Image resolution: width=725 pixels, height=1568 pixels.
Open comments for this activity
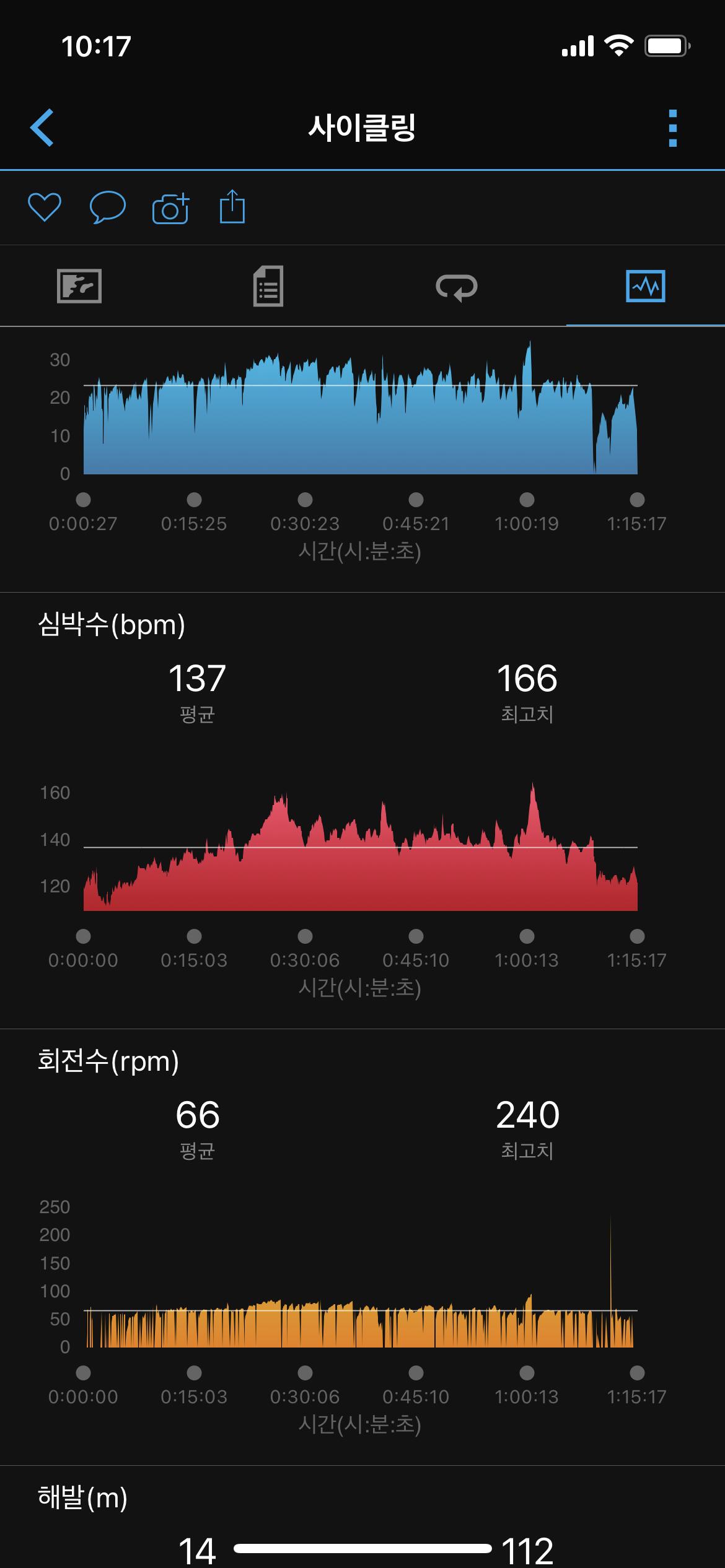(107, 207)
